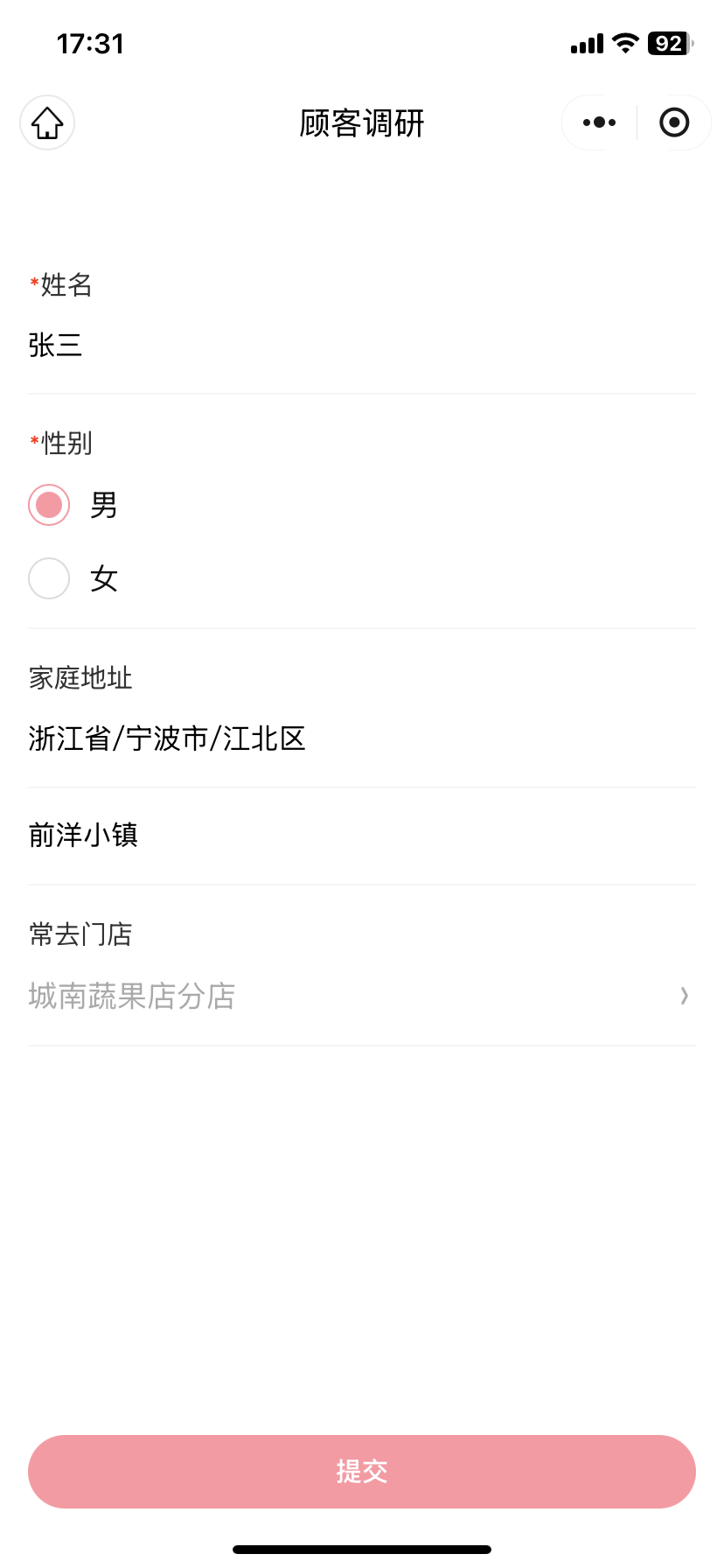
Task: Submit the survey with 提交
Action: click(x=362, y=1472)
